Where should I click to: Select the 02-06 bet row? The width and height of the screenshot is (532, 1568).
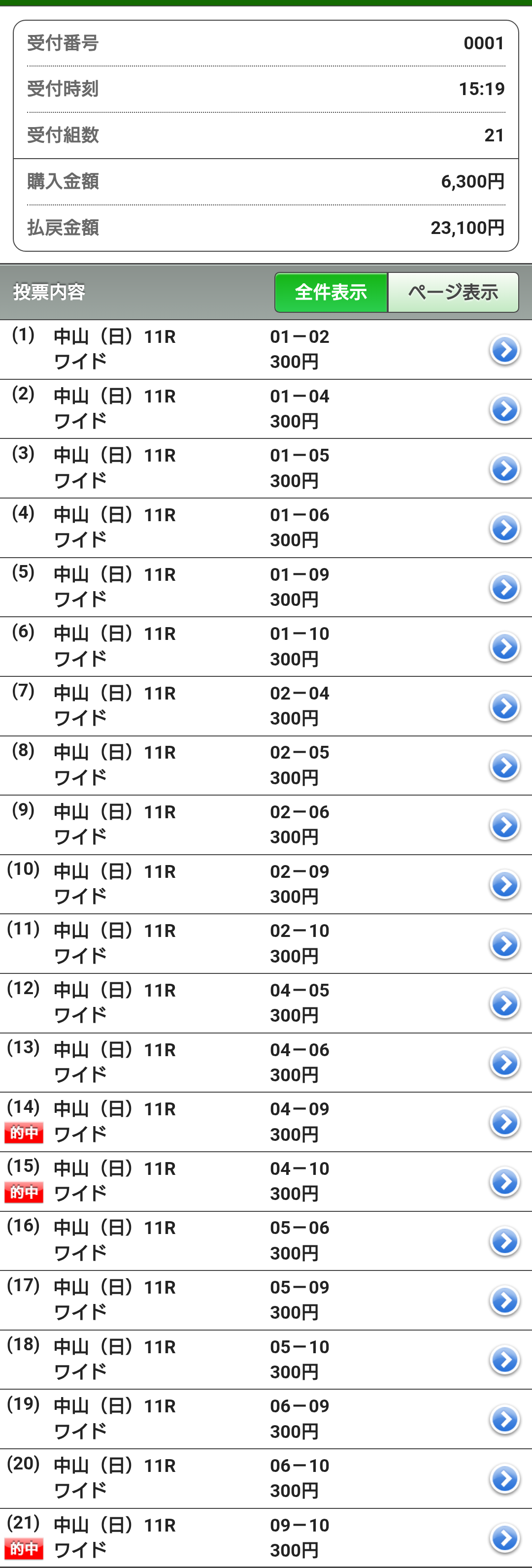[504, 825]
